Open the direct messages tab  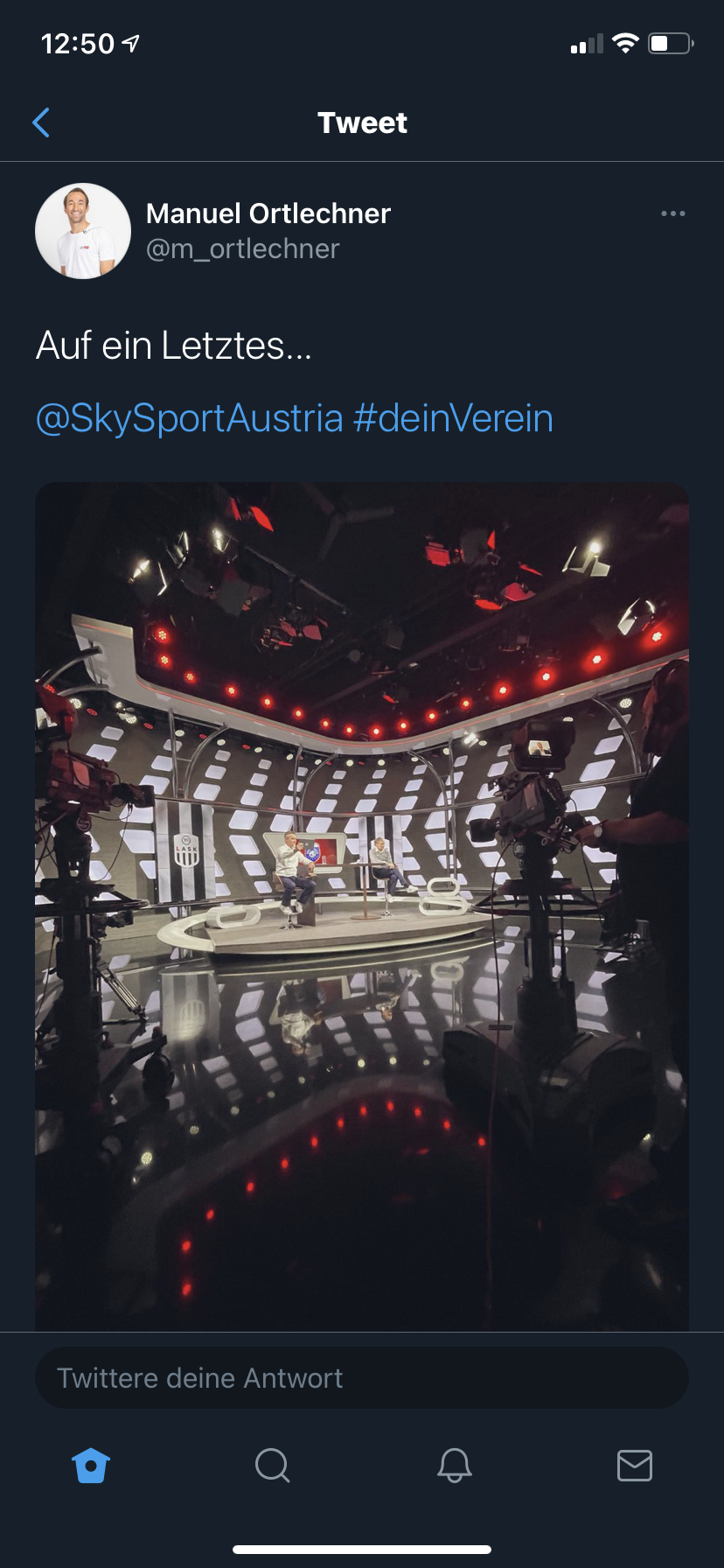tap(635, 1465)
